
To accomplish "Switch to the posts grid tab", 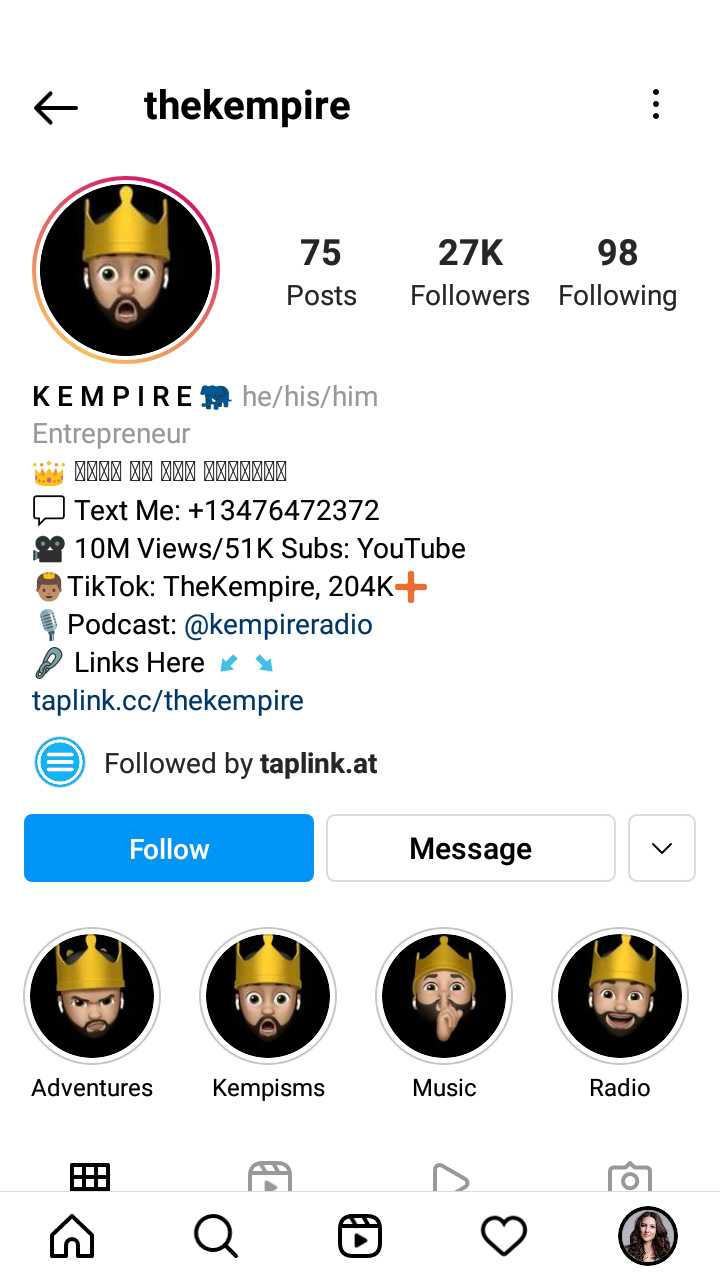I will tap(90, 1176).
